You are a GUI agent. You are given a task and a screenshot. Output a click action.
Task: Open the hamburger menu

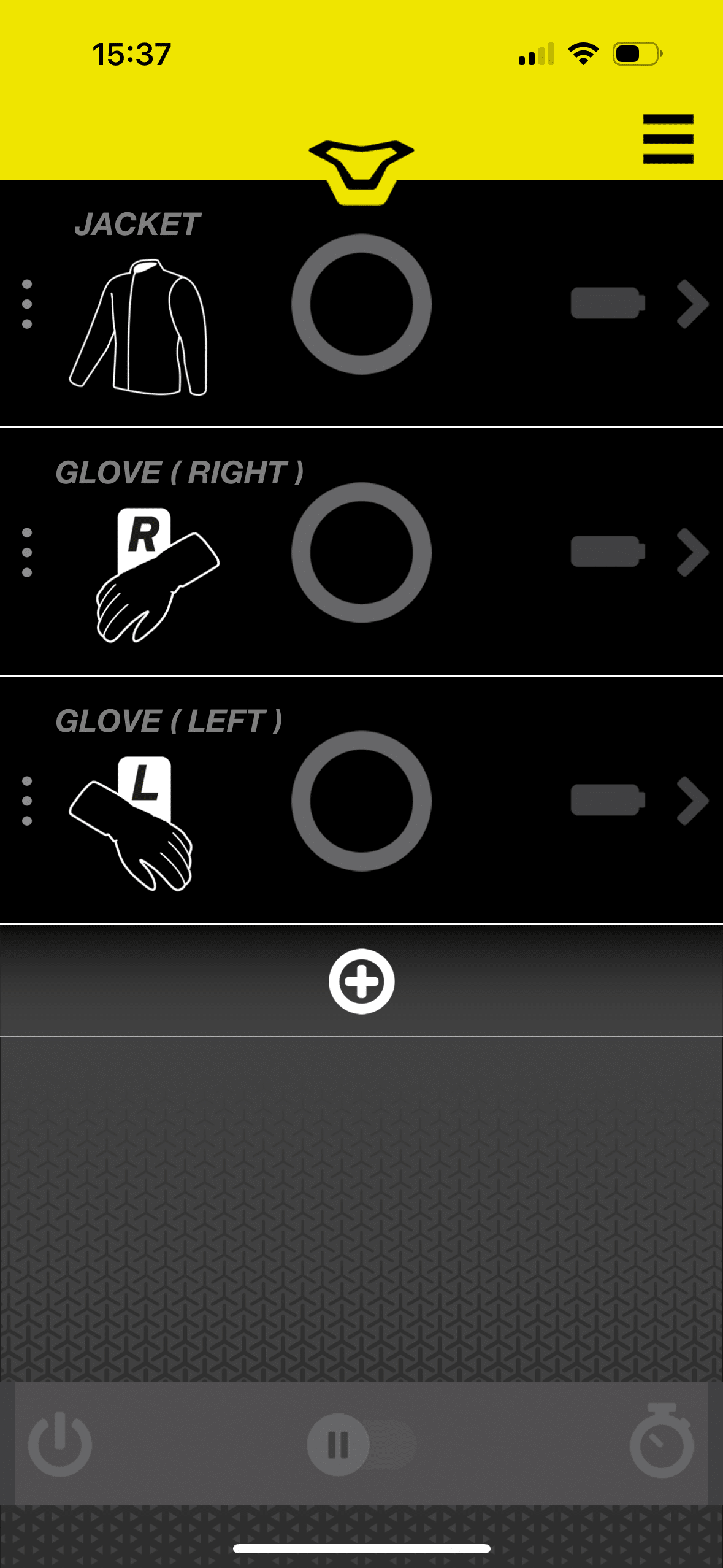[667, 139]
